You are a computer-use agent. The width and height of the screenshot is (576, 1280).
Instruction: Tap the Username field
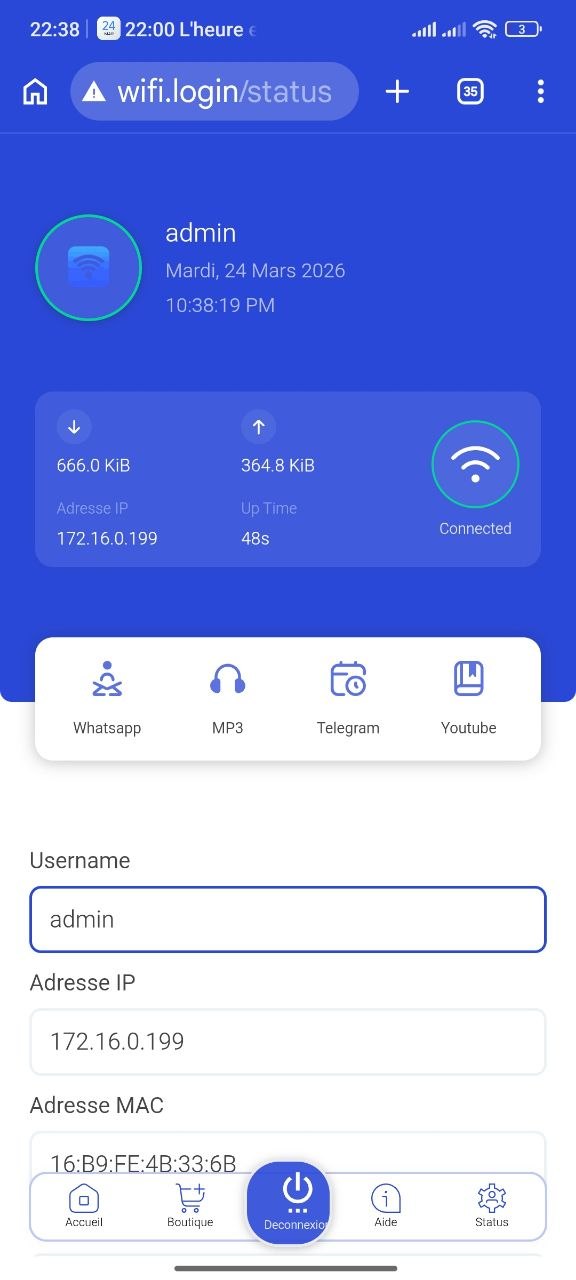(288, 919)
